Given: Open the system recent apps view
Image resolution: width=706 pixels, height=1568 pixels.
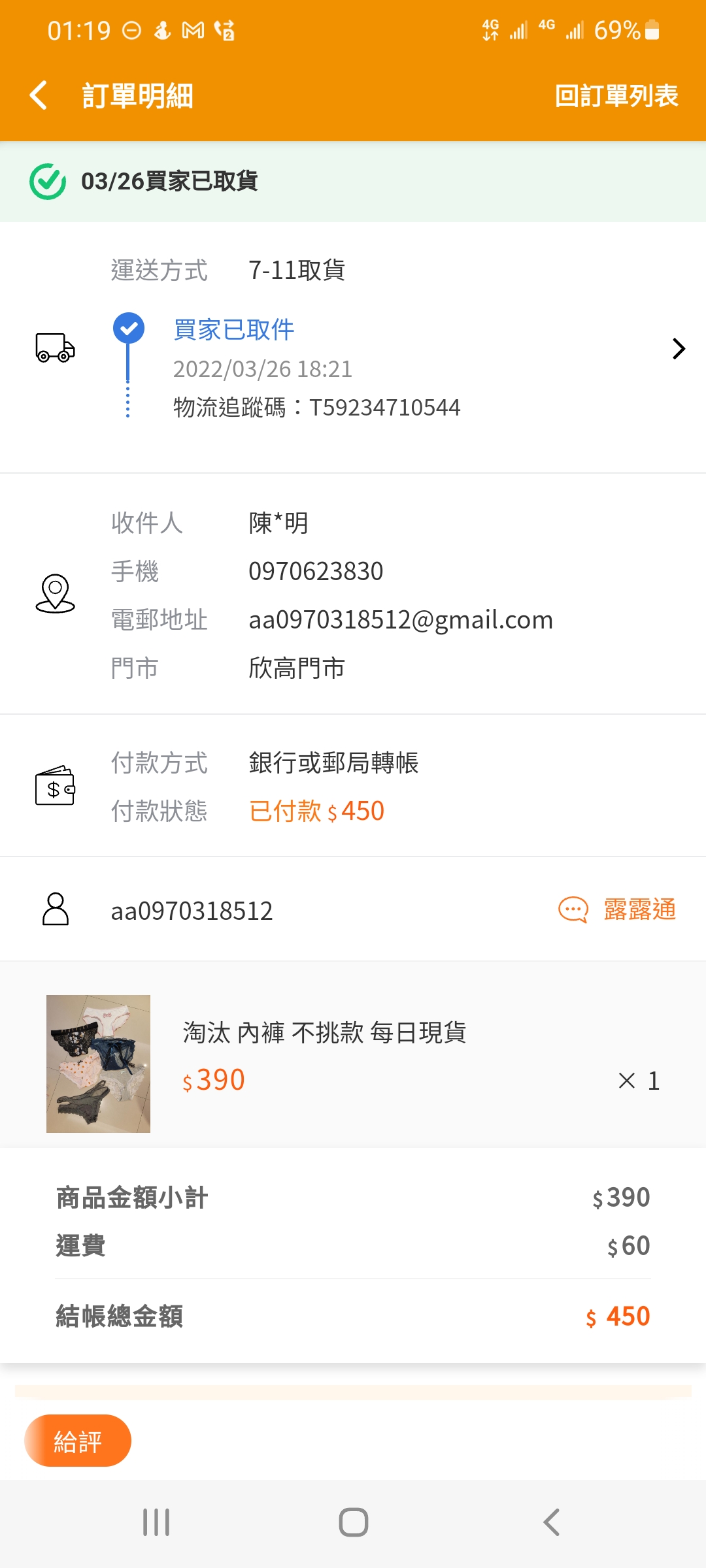Looking at the screenshot, I should 156,1522.
